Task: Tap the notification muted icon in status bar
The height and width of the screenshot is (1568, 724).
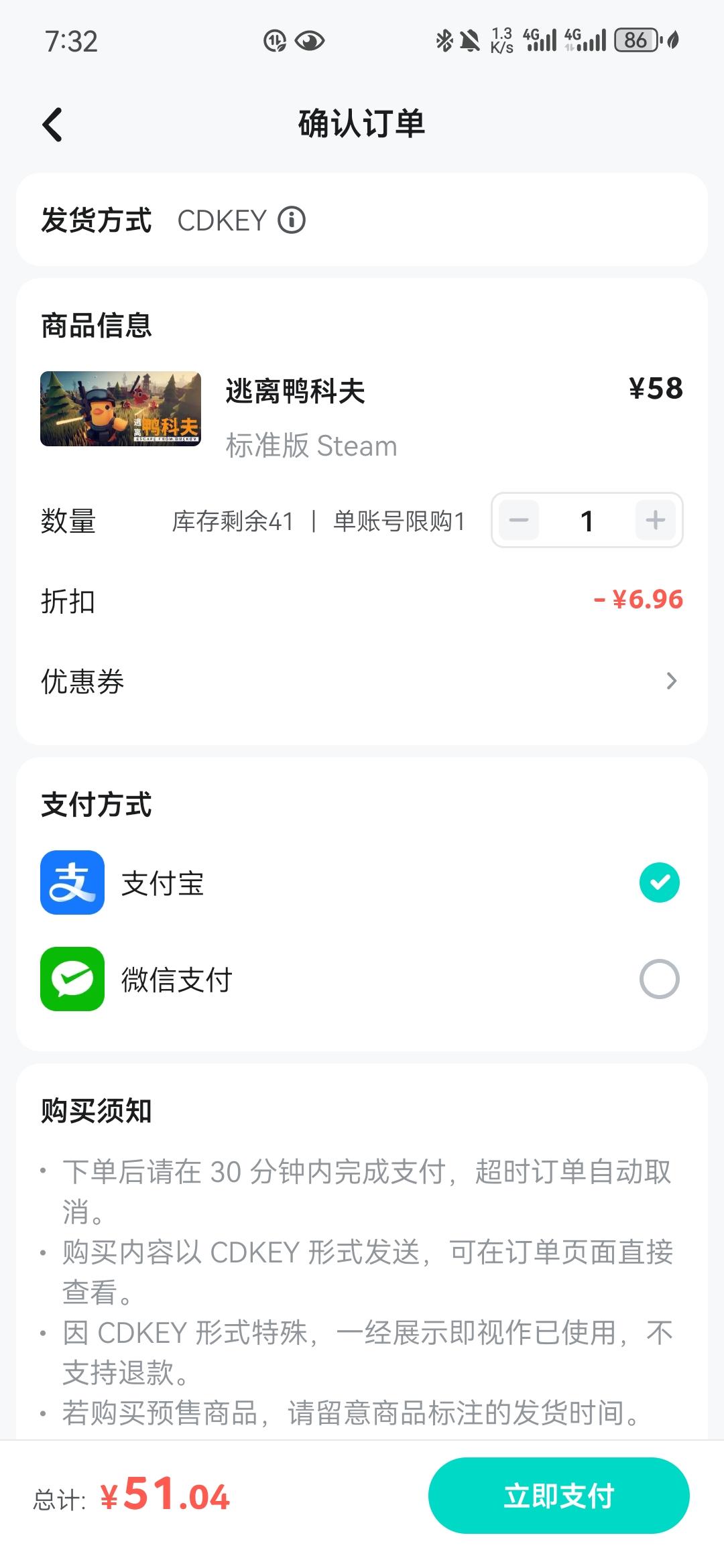Action: click(471, 41)
